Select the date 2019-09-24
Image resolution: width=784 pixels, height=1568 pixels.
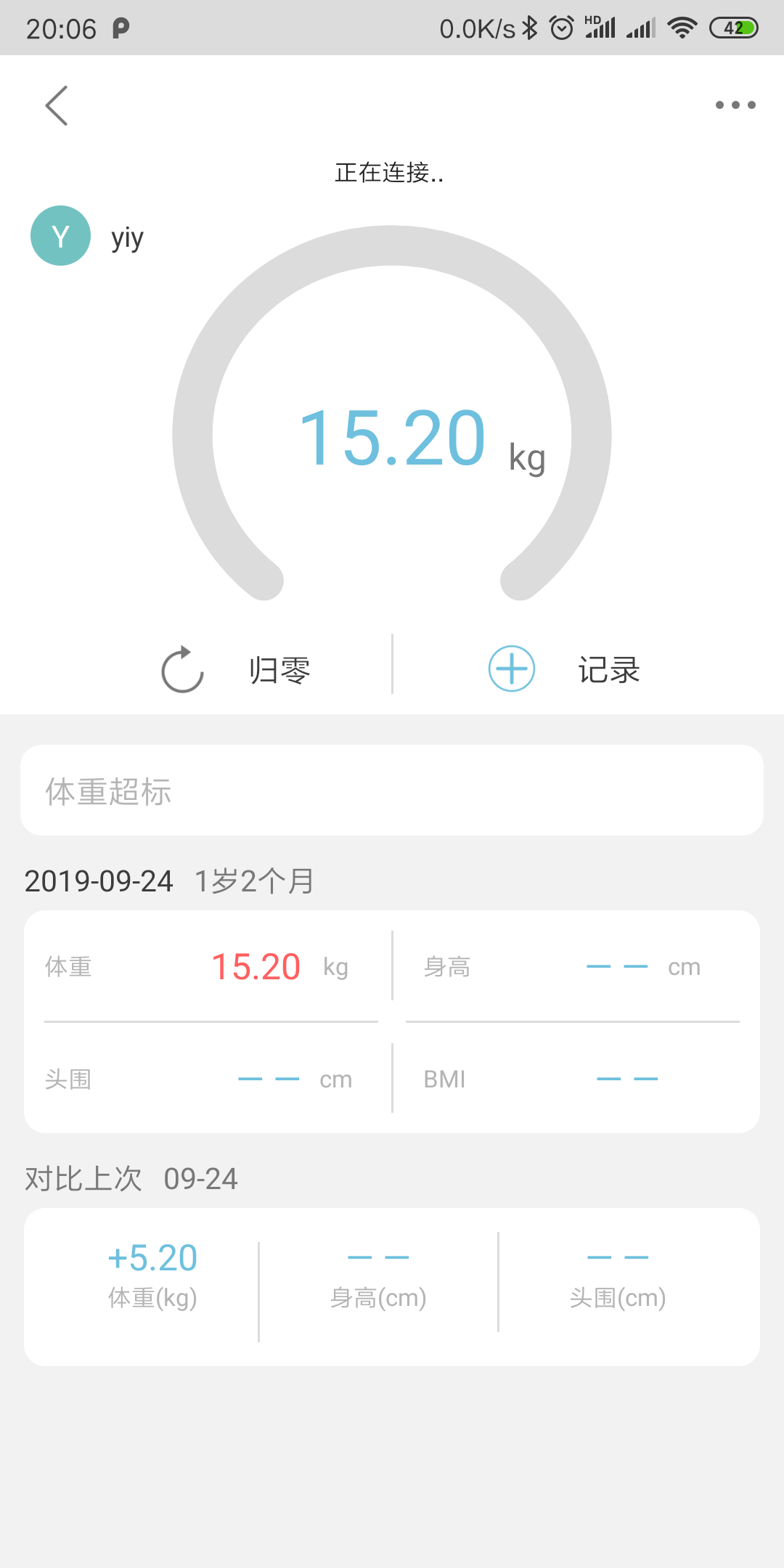98,881
